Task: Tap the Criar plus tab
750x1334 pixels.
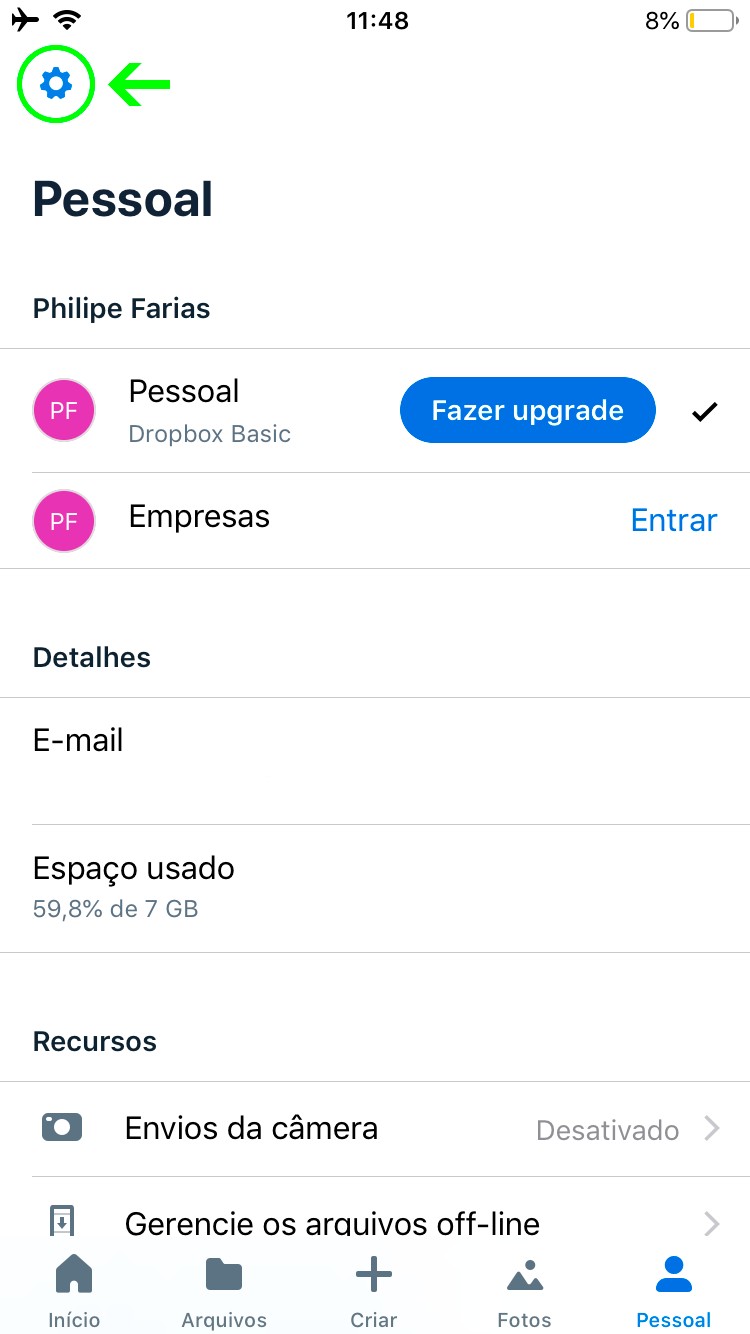Action: tap(374, 1290)
